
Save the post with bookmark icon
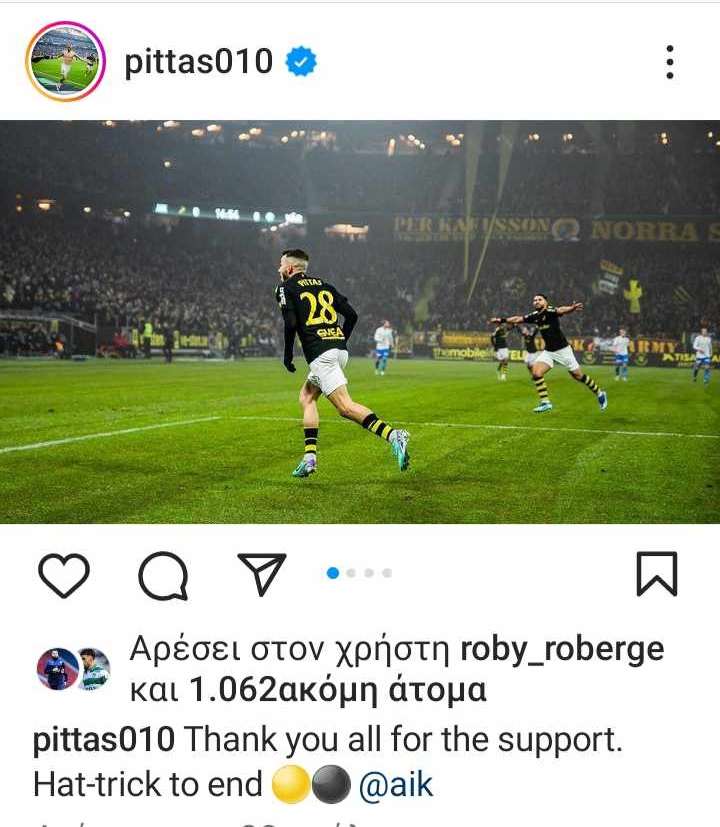(656, 574)
